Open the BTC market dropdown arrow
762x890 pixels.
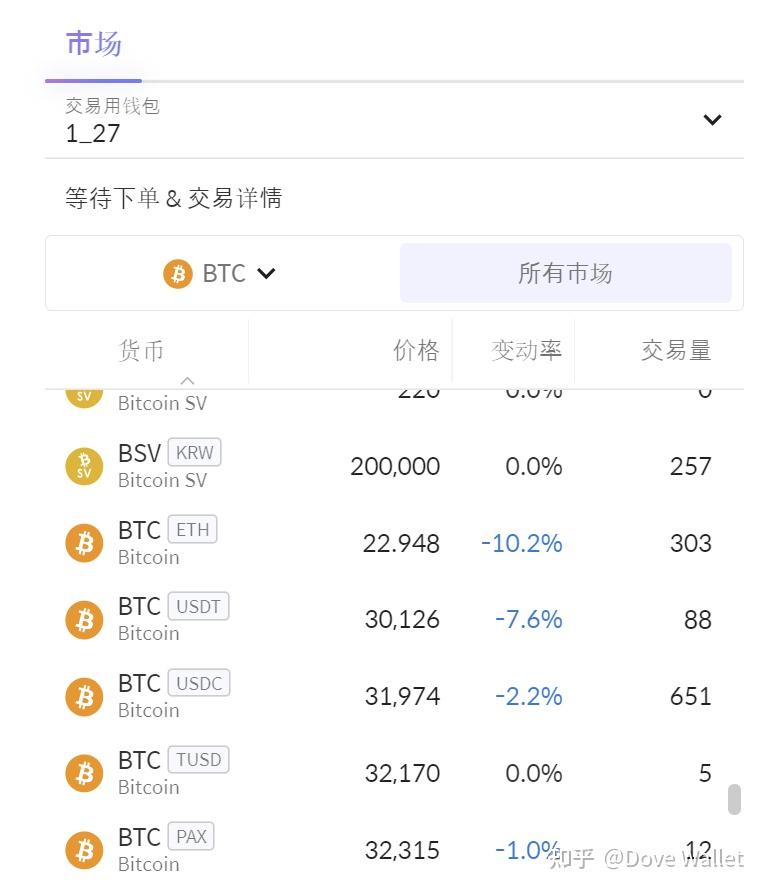[266, 273]
